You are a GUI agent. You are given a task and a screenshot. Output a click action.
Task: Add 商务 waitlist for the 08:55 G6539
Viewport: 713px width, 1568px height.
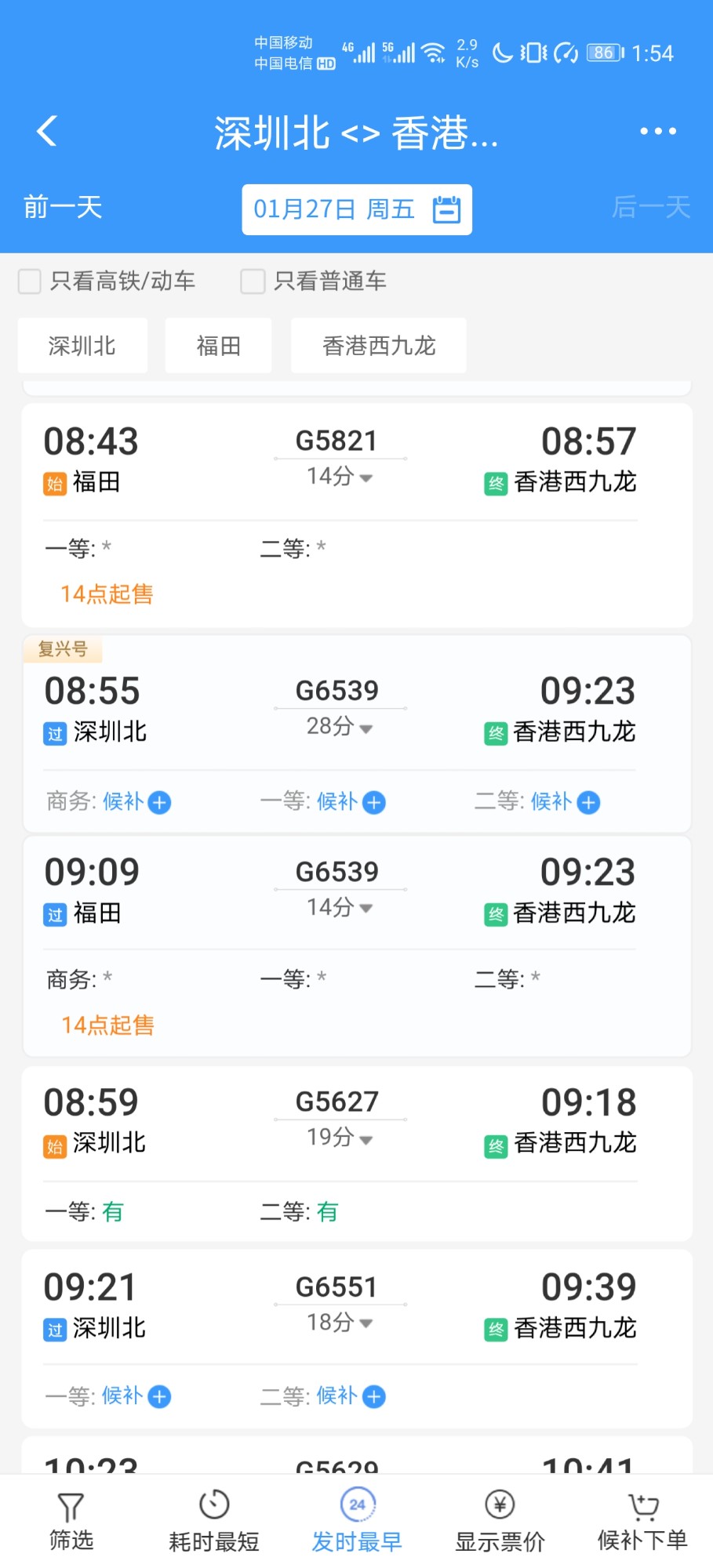coord(159,802)
